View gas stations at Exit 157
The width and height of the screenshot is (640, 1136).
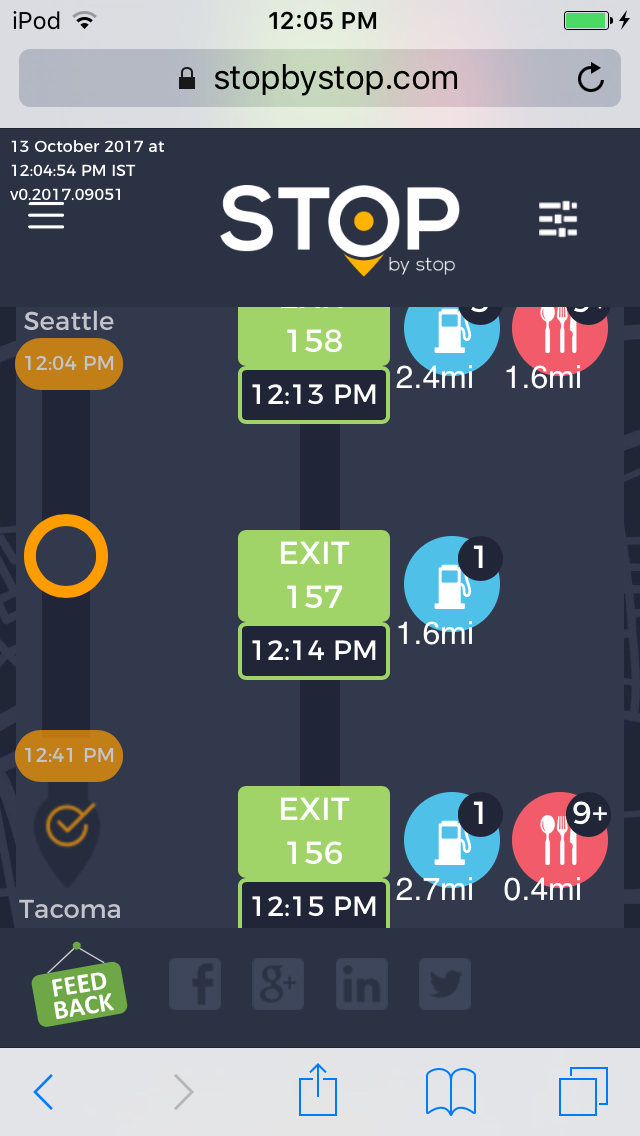point(451,585)
